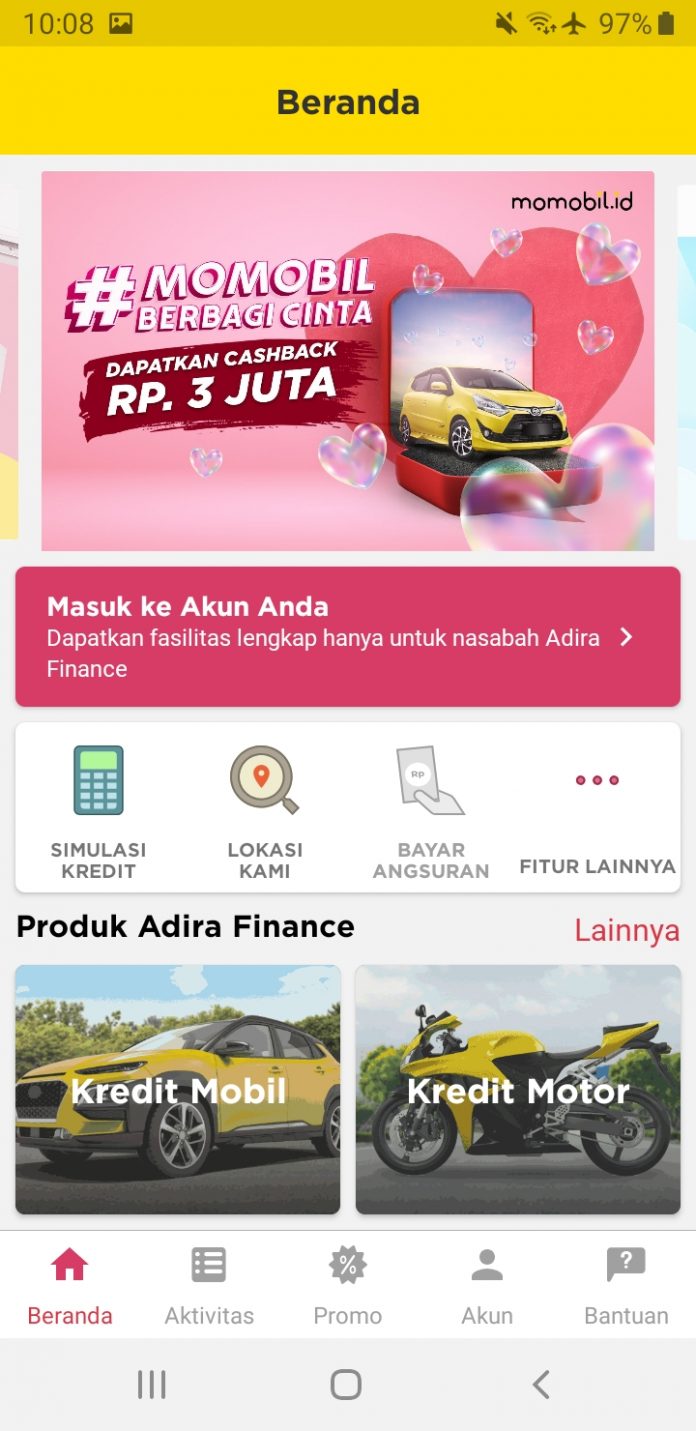Go back using the system back button

[x=541, y=1385]
